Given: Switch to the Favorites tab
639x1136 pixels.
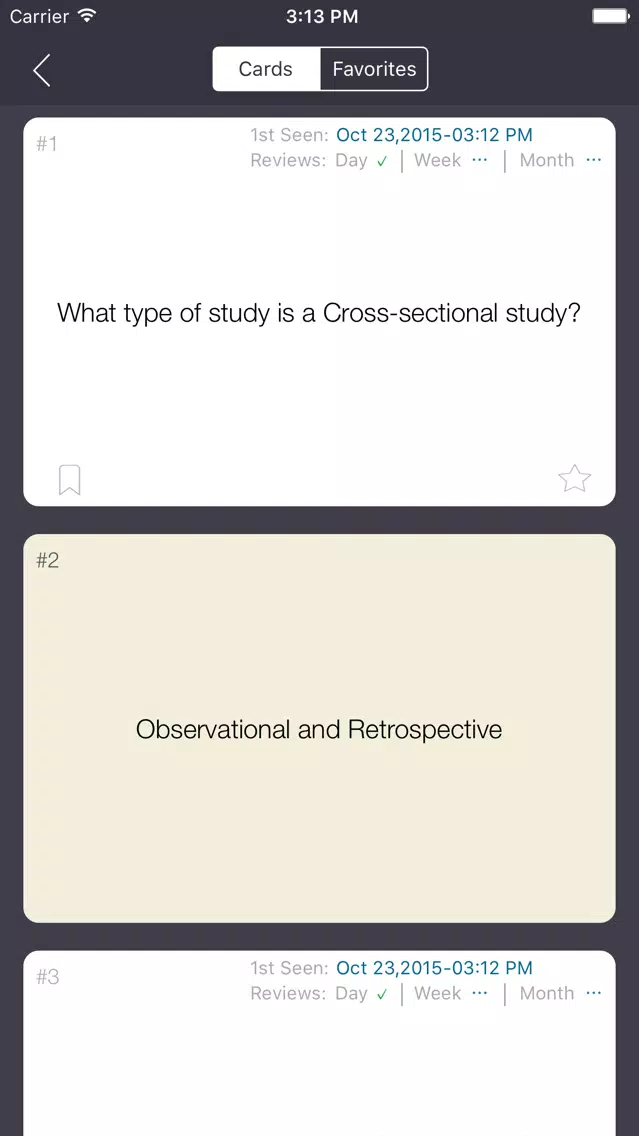Looking at the screenshot, I should (374, 69).
